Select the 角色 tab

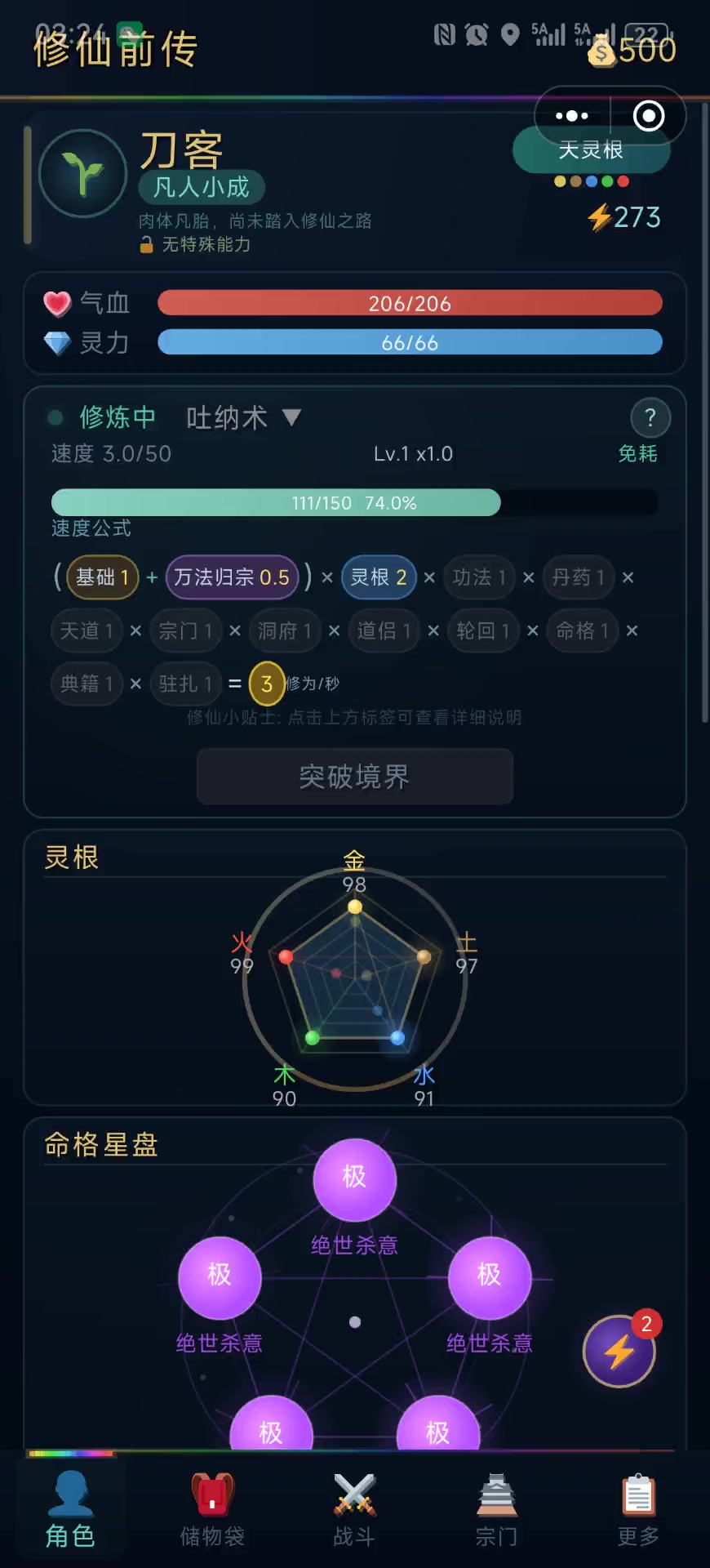(x=70, y=1511)
